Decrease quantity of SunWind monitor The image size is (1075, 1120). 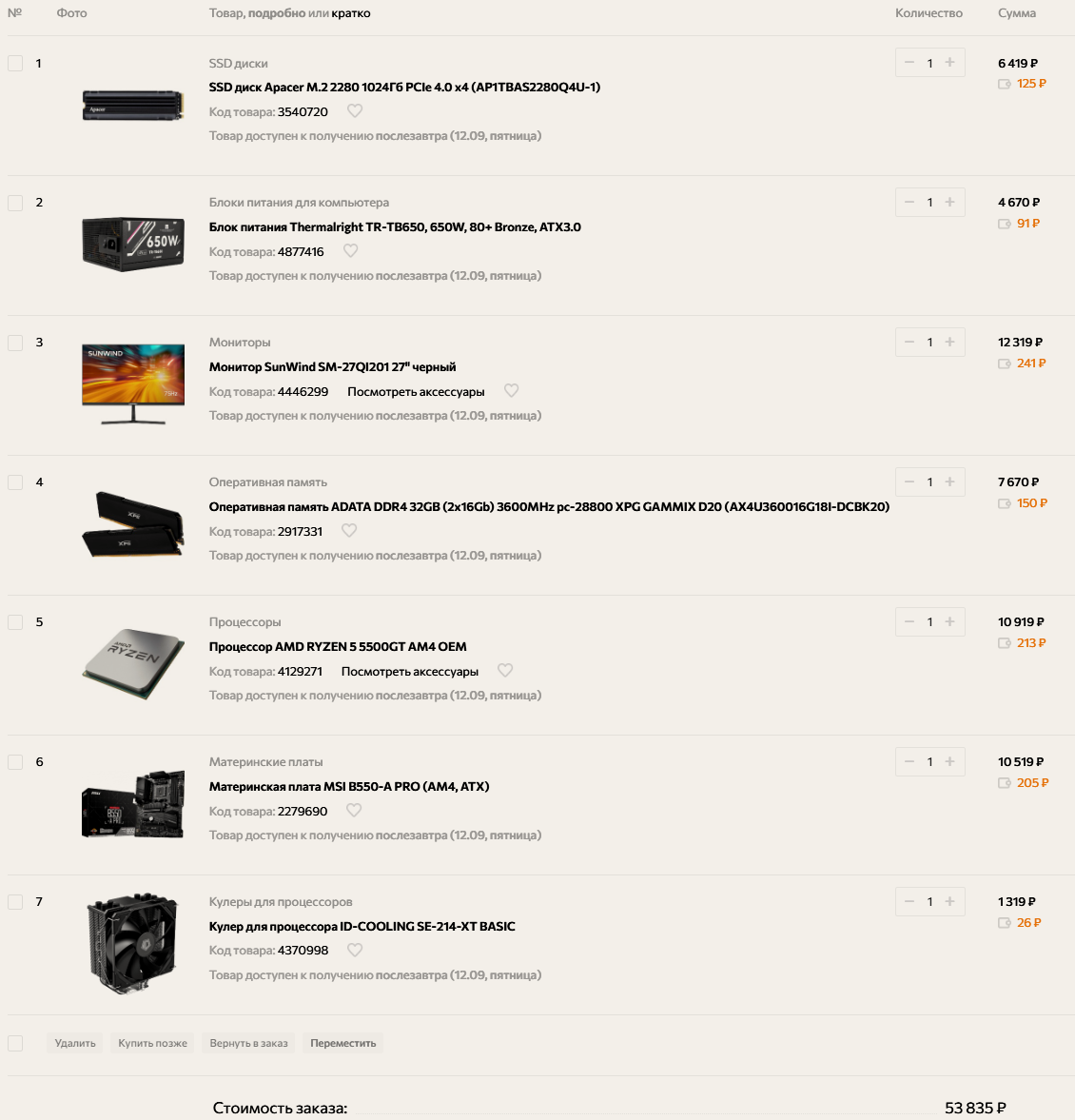(x=909, y=342)
